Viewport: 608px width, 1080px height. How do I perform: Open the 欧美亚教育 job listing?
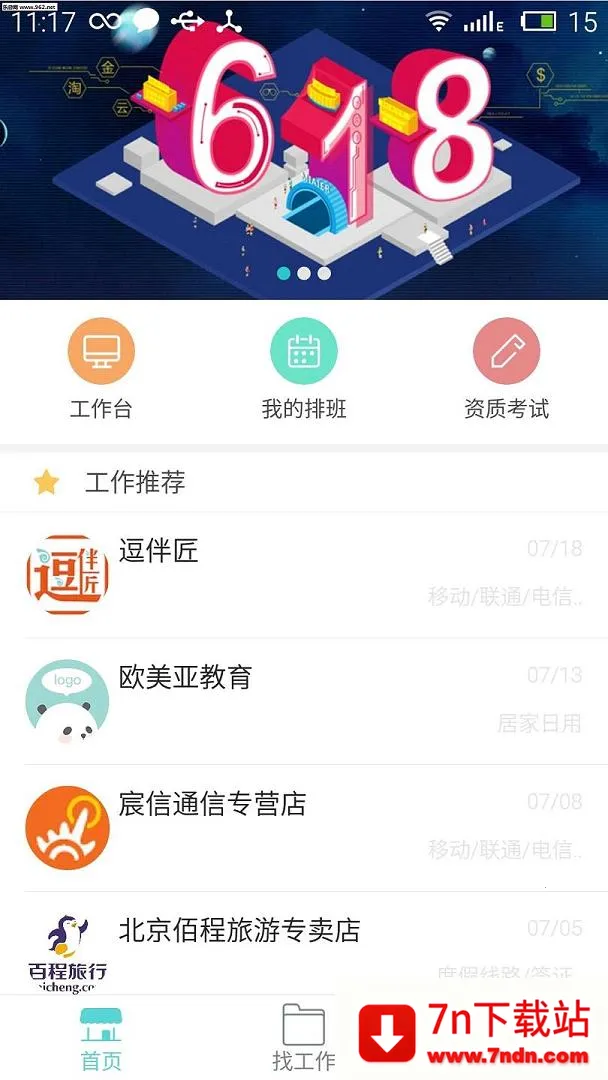coord(304,700)
